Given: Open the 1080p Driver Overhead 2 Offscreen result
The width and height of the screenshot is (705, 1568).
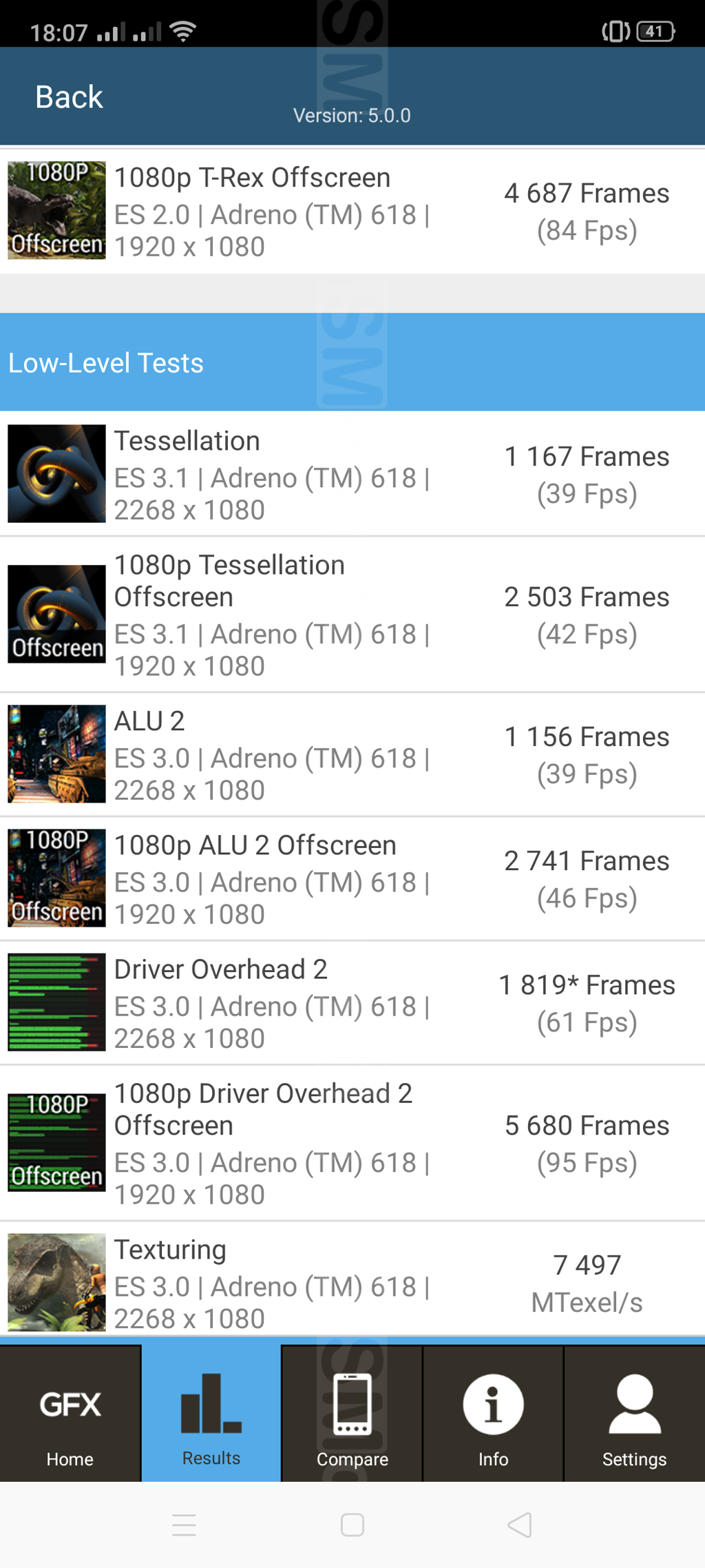Looking at the screenshot, I should click(352, 1143).
